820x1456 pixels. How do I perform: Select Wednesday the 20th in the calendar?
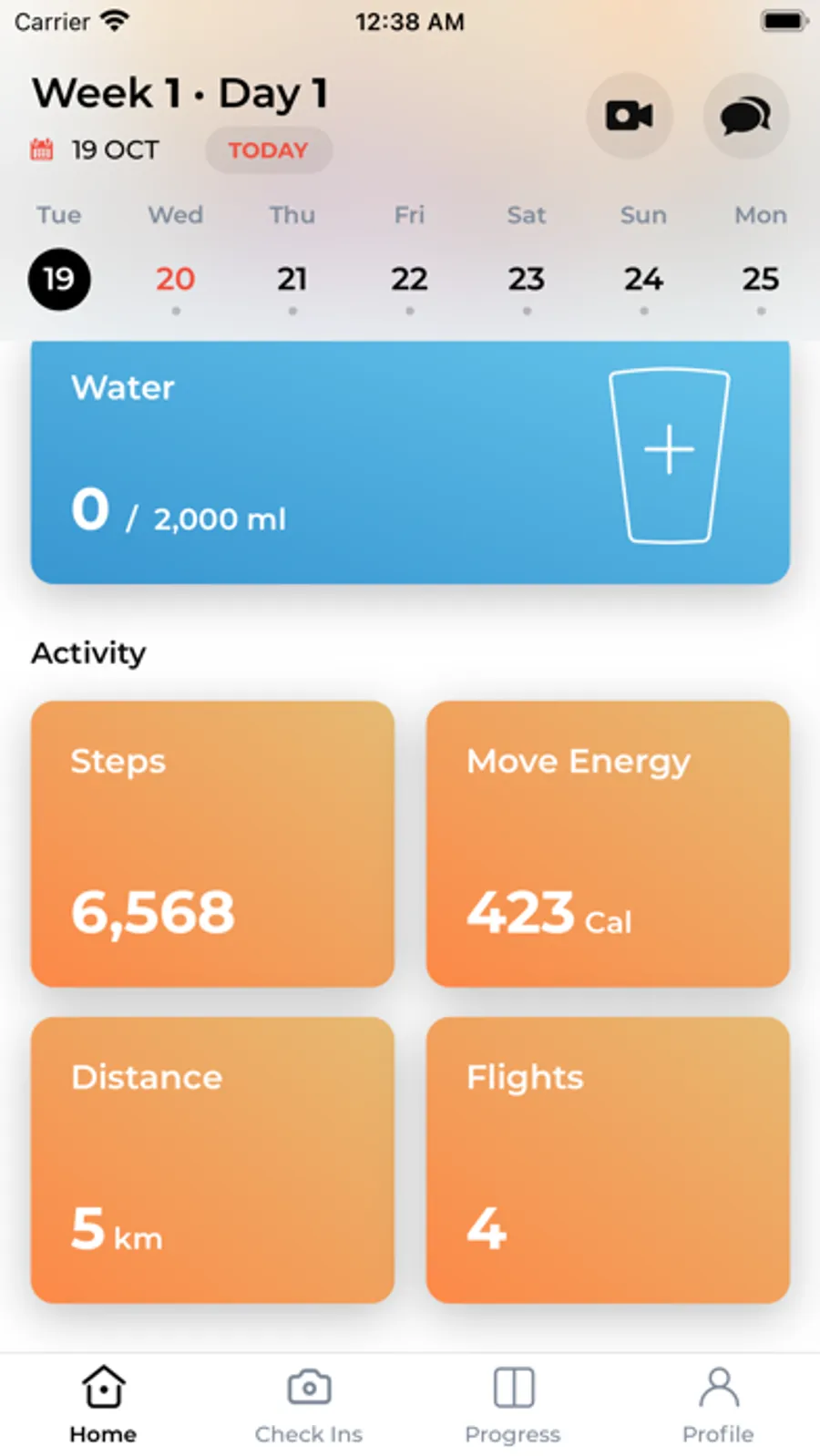pos(175,279)
